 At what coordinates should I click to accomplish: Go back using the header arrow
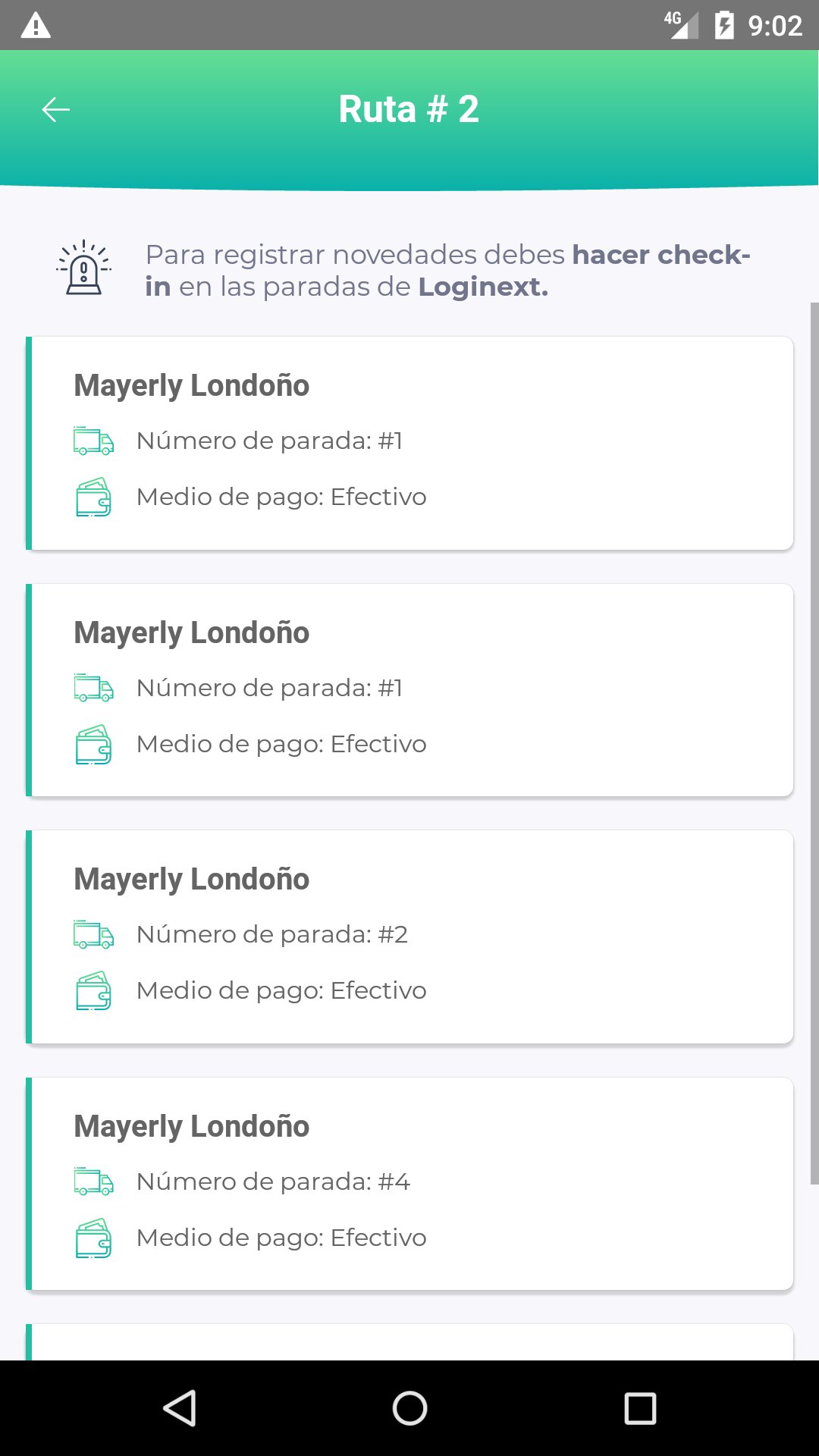pyautogui.click(x=55, y=110)
